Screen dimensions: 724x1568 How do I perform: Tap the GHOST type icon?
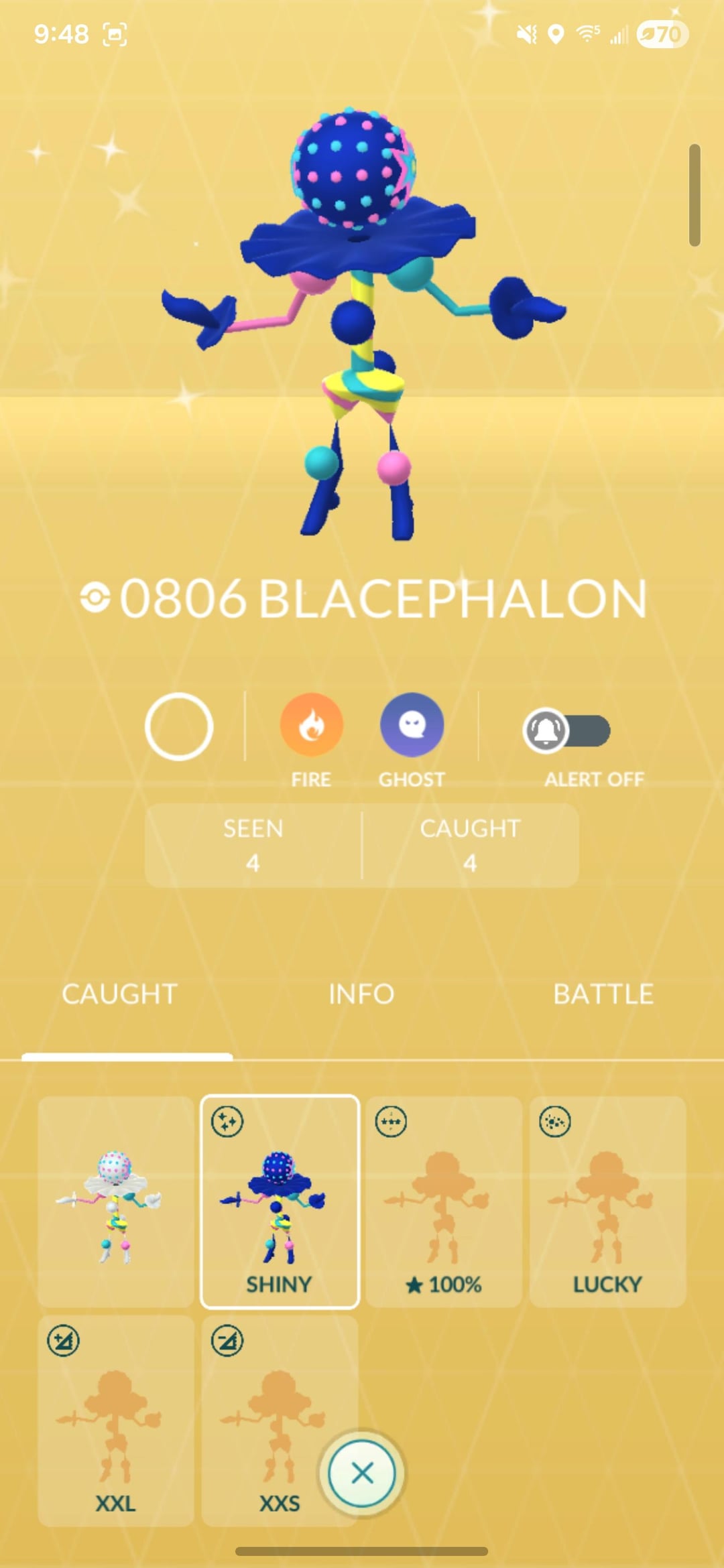point(412,725)
